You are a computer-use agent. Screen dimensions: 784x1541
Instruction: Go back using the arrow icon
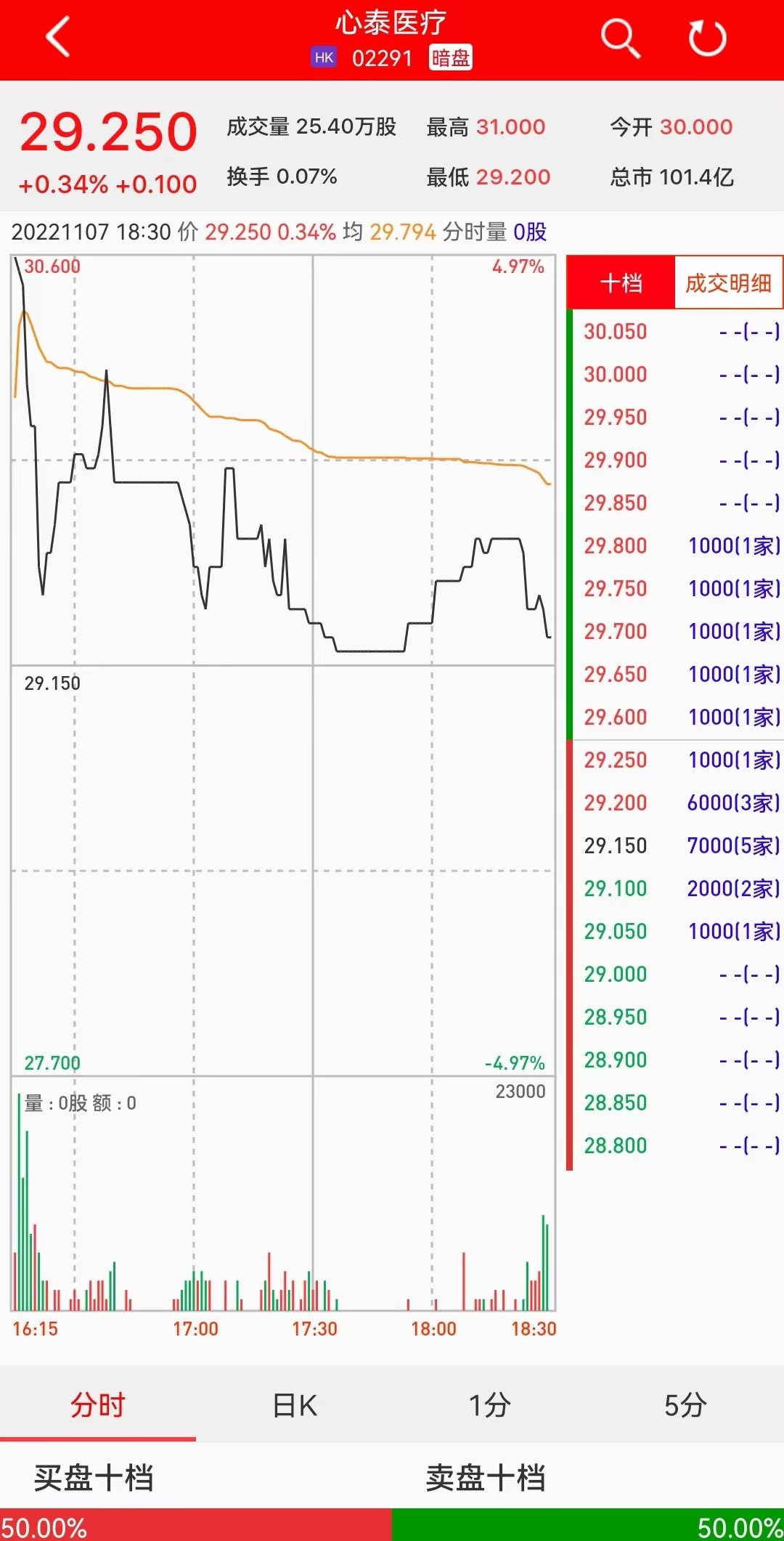click(58, 37)
